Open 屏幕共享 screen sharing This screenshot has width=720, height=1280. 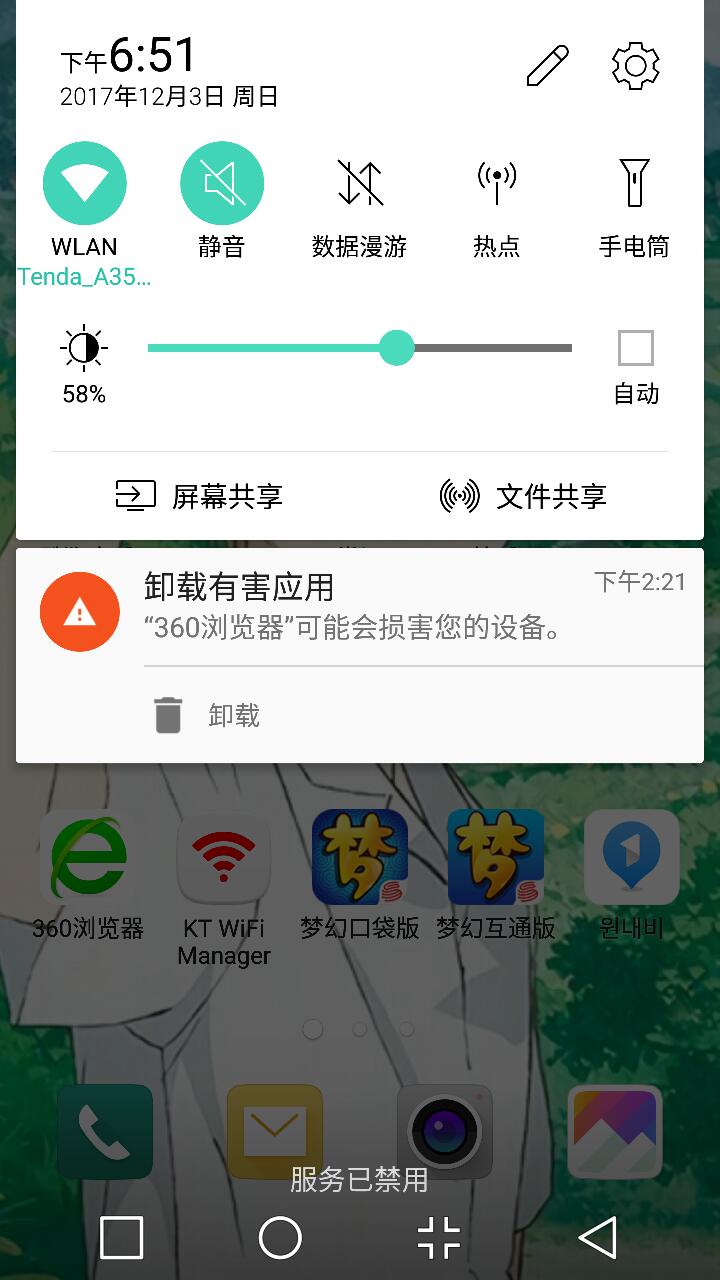click(200, 496)
